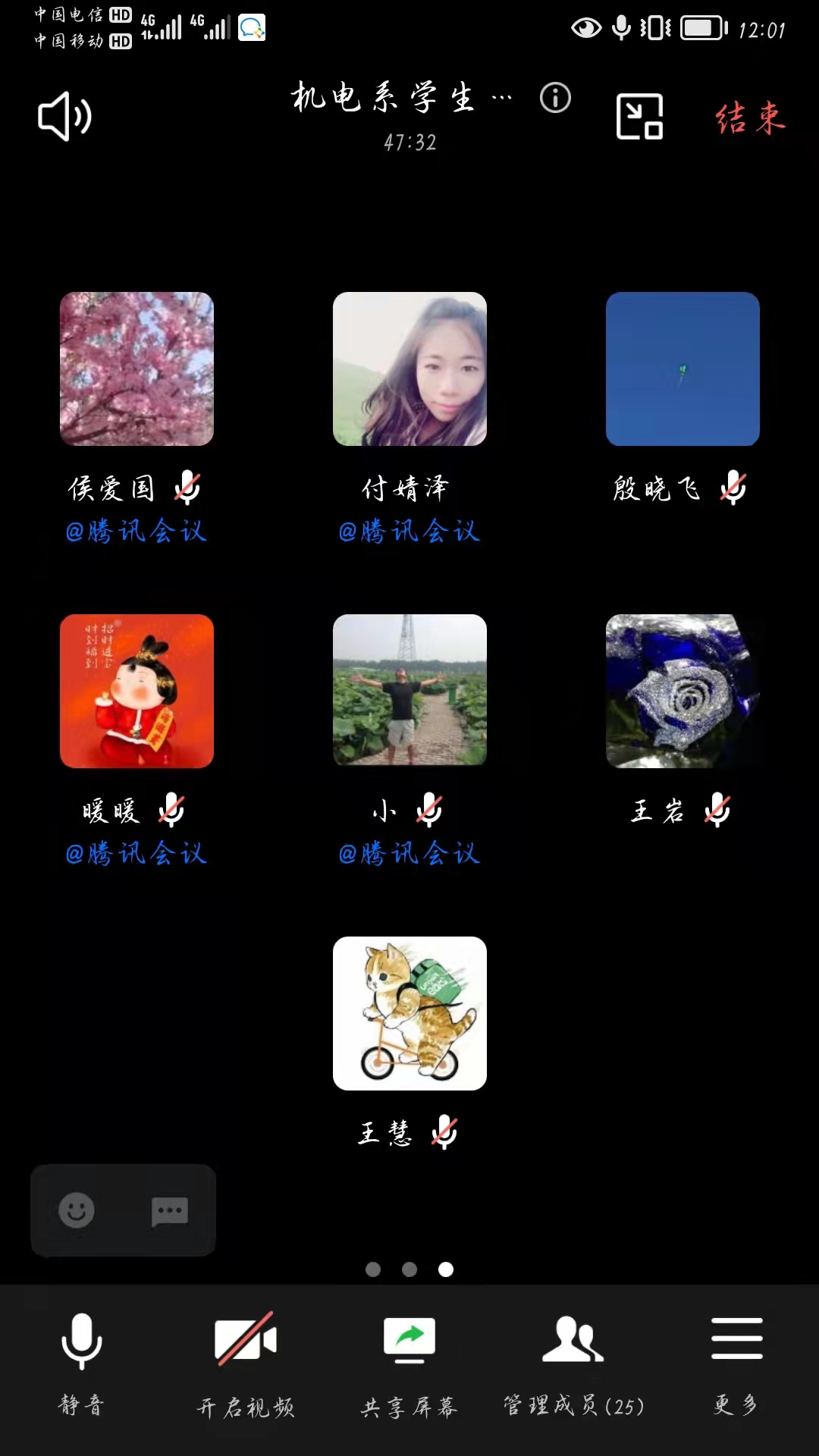819x1456 pixels.
Task: Select participant tile 侯爱国
Action: coord(136,369)
